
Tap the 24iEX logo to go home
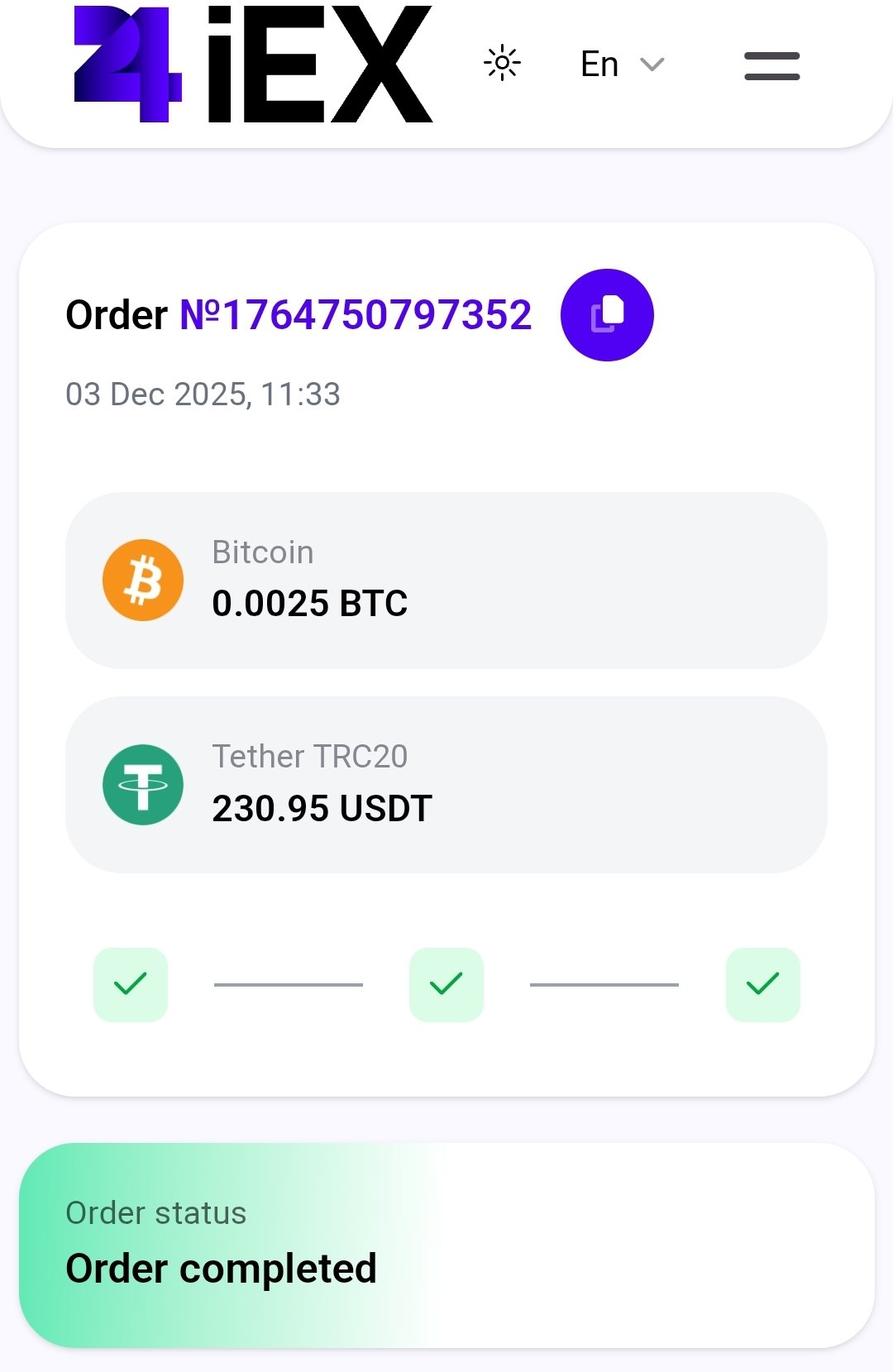click(x=253, y=65)
